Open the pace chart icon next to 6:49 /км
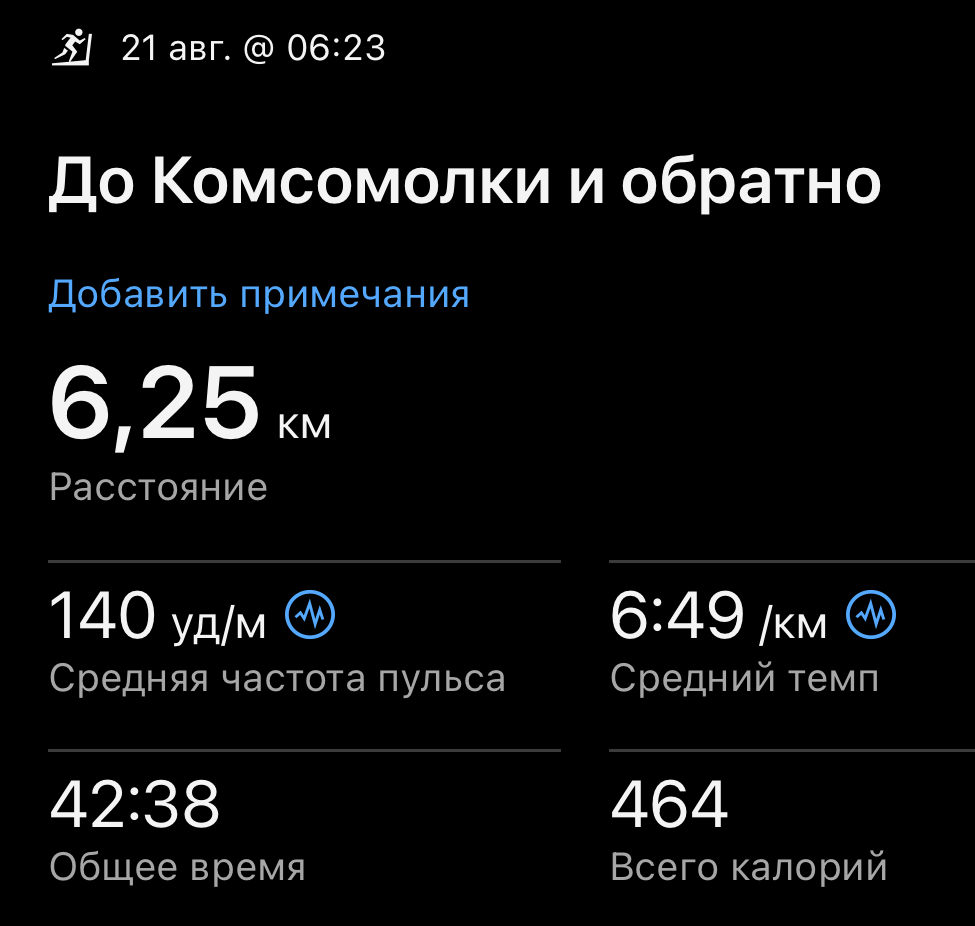 872,615
